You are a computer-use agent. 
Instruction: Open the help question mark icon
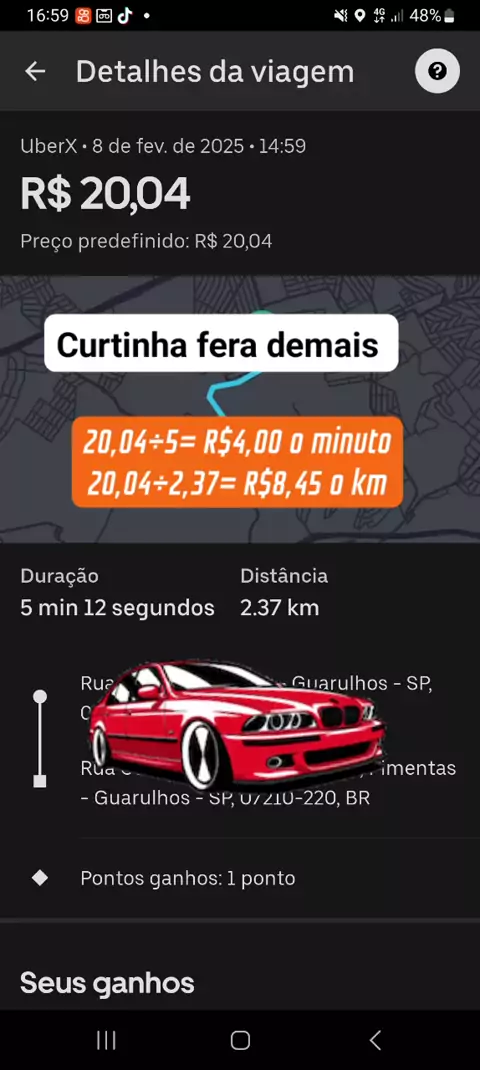pos(437,71)
